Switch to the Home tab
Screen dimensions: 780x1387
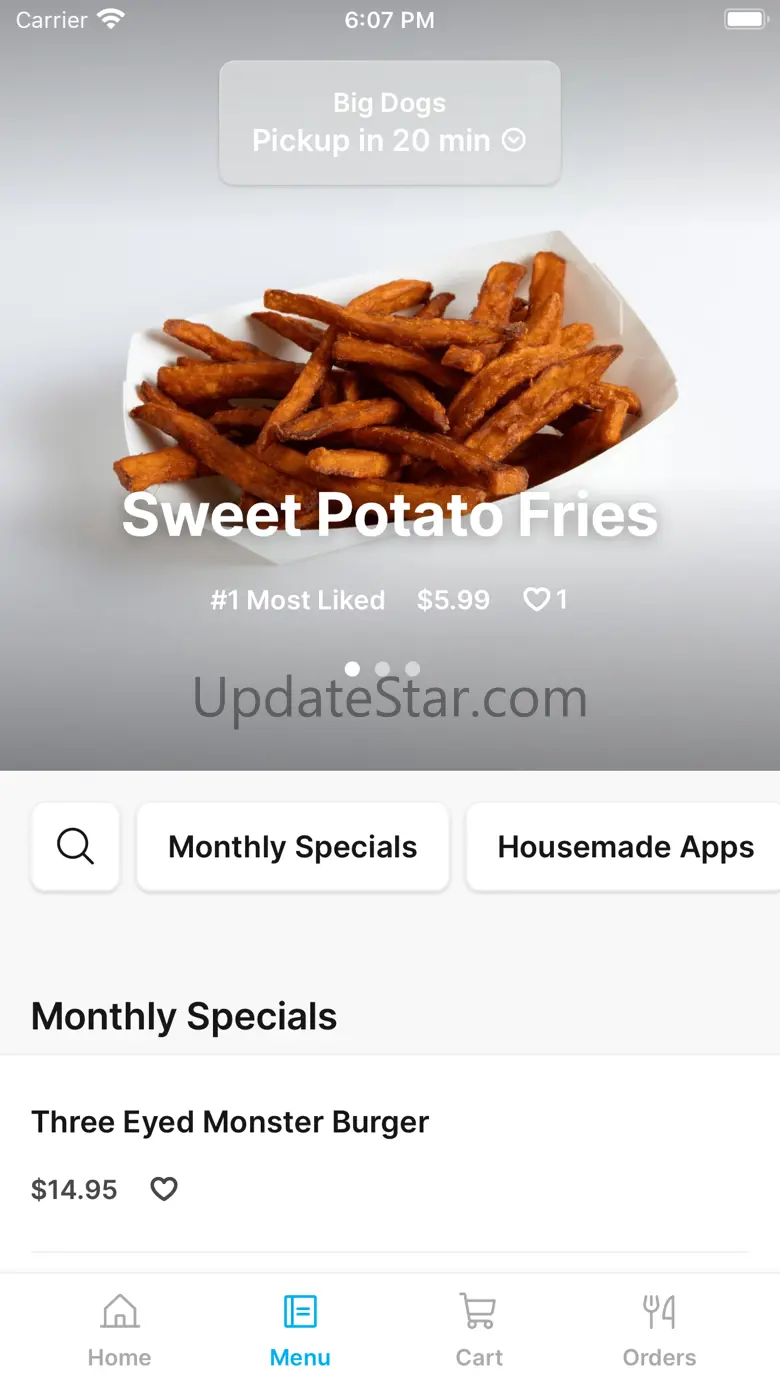(119, 1330)
